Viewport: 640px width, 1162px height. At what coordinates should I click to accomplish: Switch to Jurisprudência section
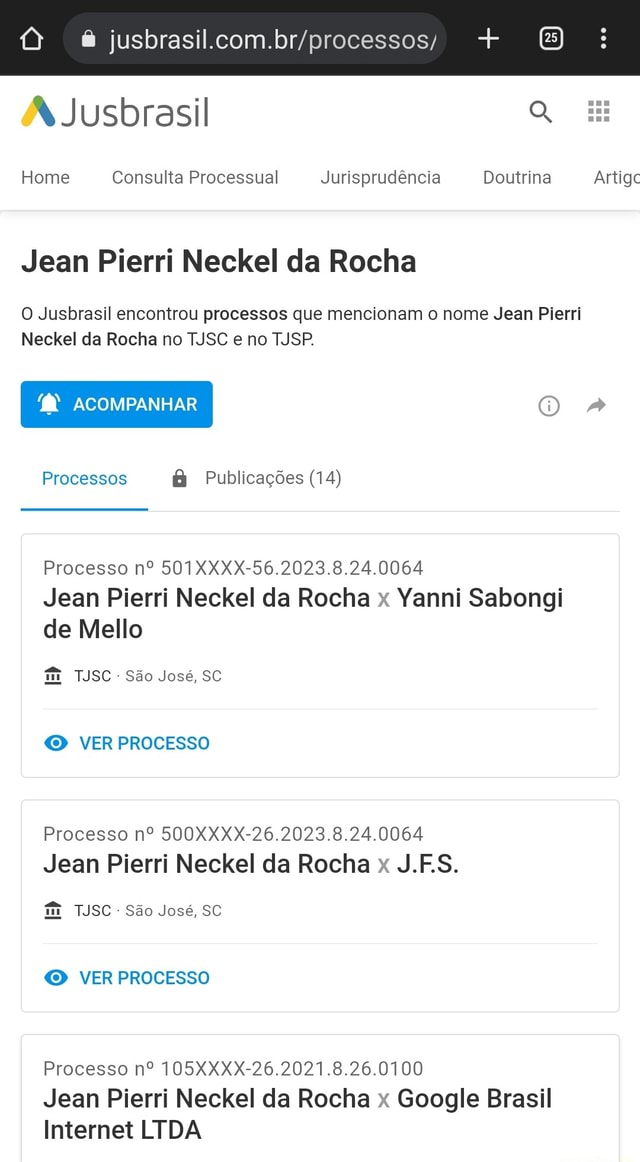(x=380, y=177)
